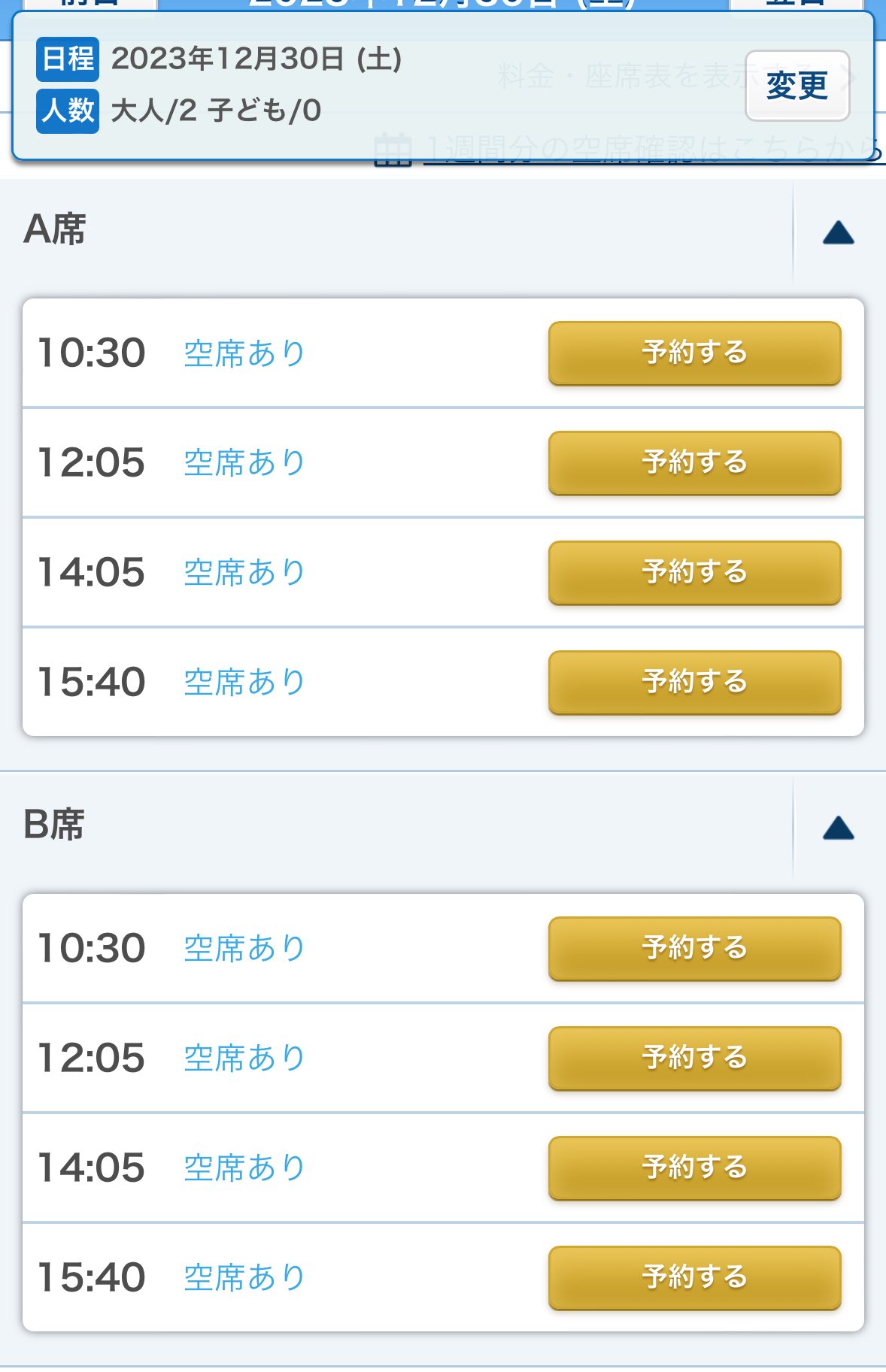Collapse the B席 section
Viewport: 886px width, 1372px height.
838,828
